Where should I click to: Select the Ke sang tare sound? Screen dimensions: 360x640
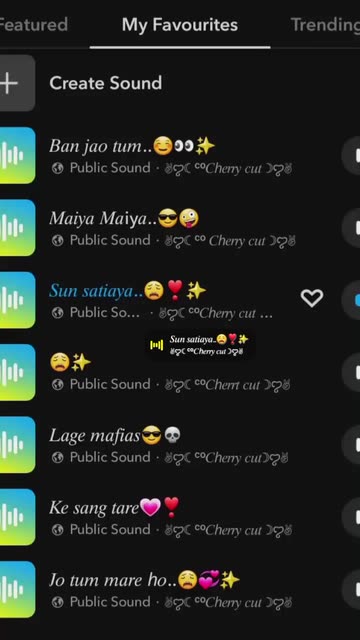pos(170,517)
